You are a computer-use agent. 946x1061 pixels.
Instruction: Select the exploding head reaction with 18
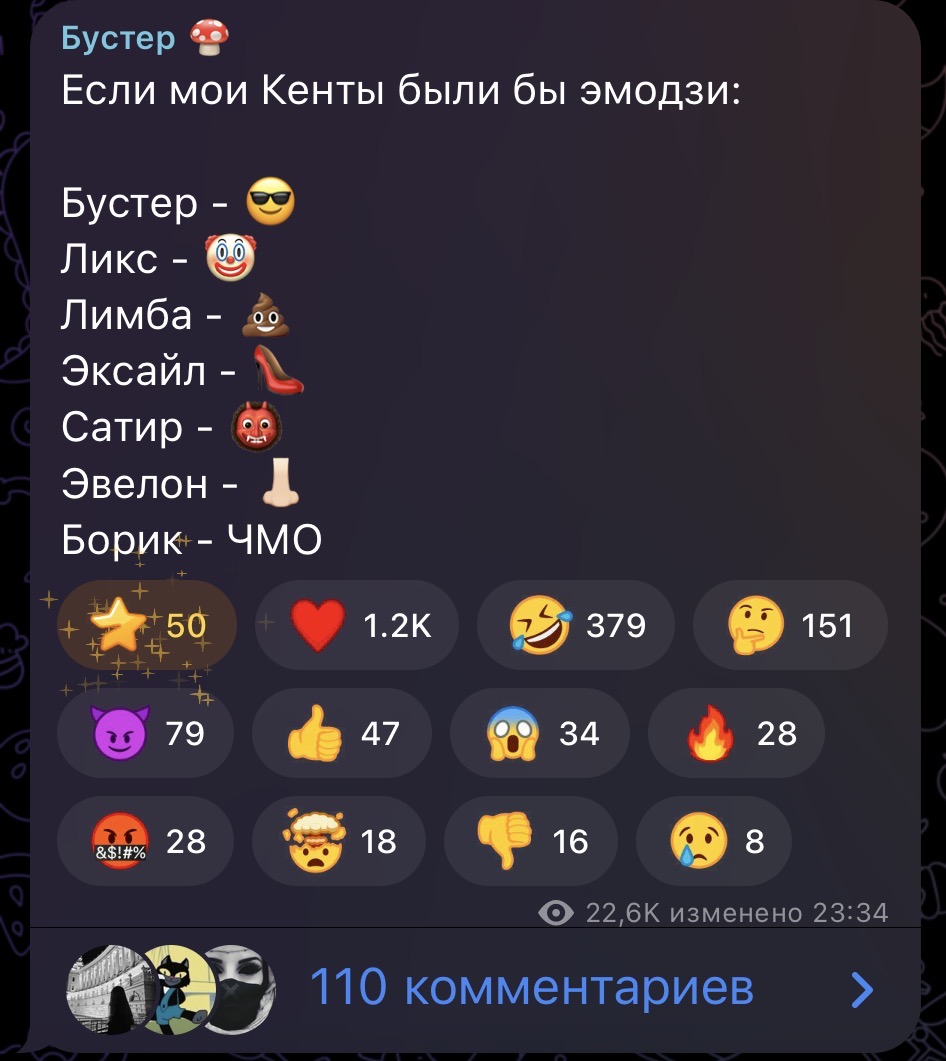[339, 841]
